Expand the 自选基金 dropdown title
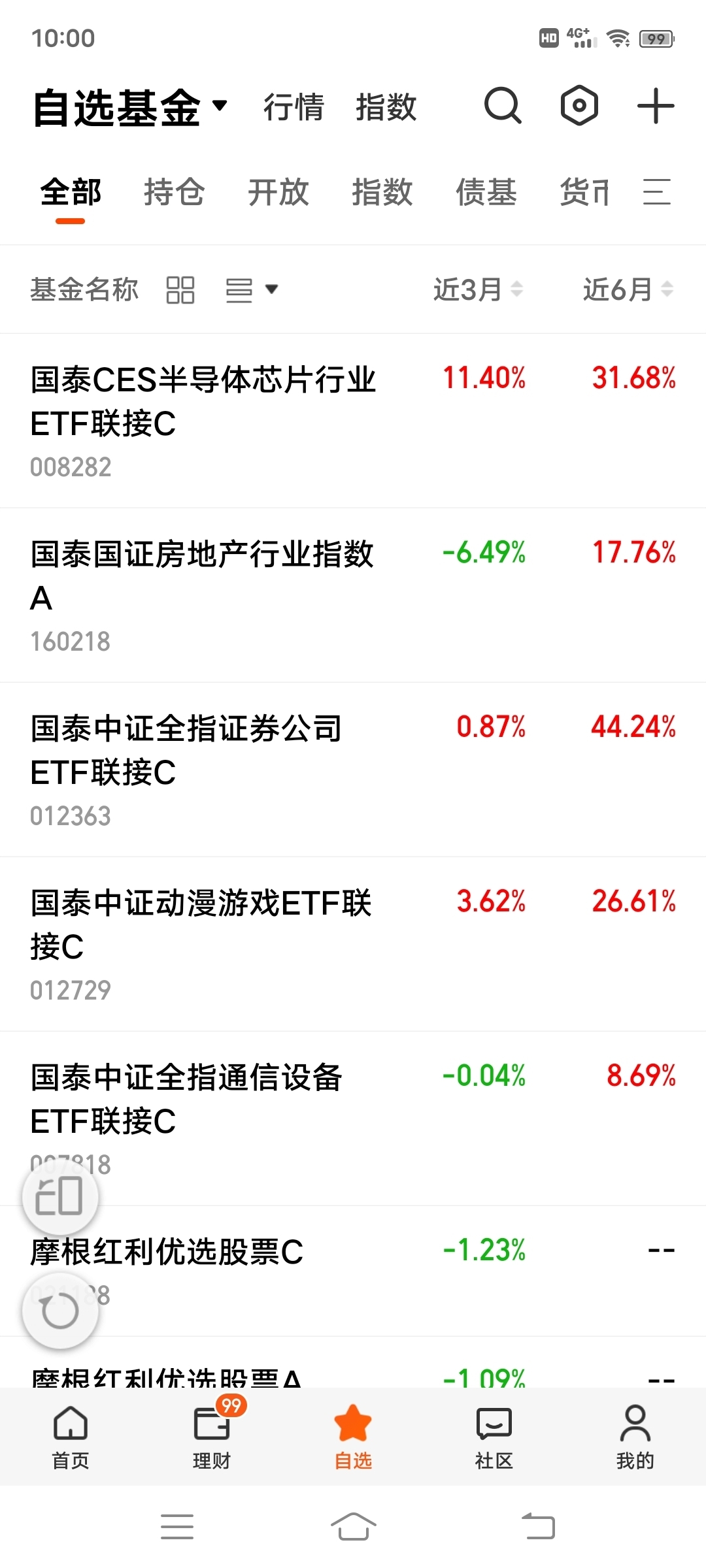 (x=131, y=107)
